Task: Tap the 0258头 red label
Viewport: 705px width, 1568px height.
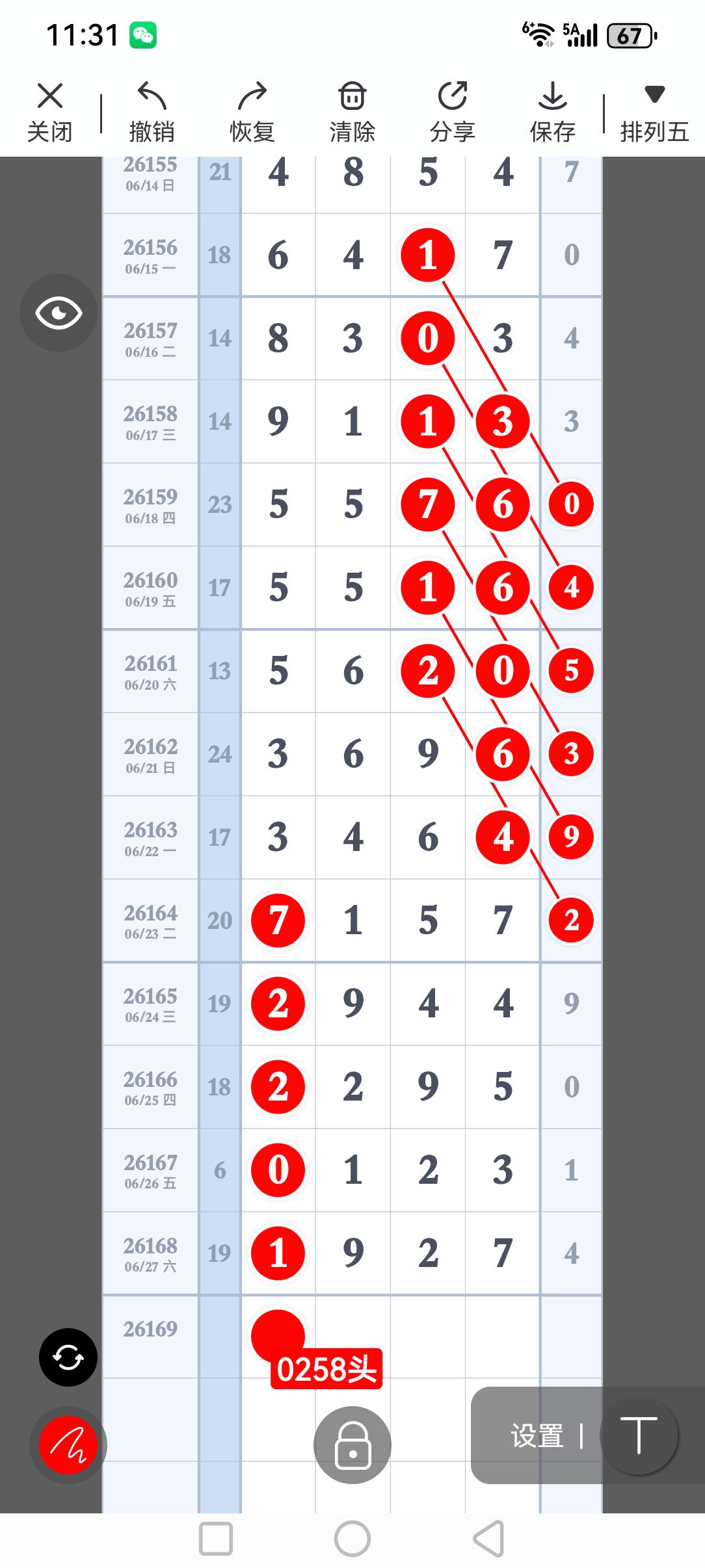Action: tap(326, 1368)
